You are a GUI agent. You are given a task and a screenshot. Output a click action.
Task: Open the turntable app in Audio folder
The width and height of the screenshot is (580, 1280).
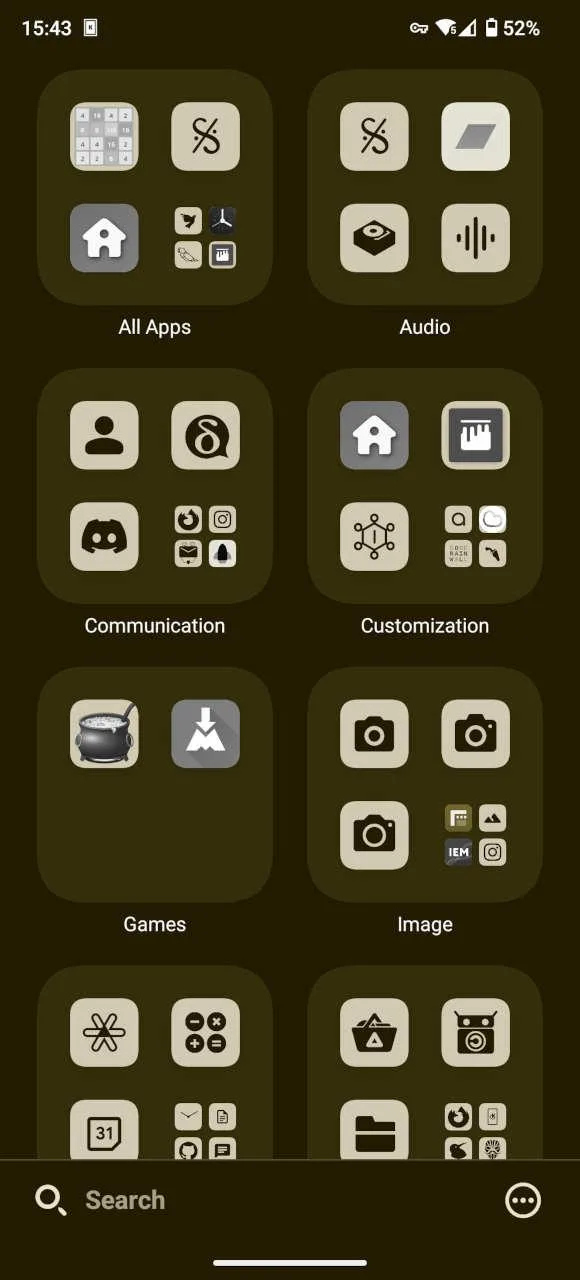click(x=374, y=238)
